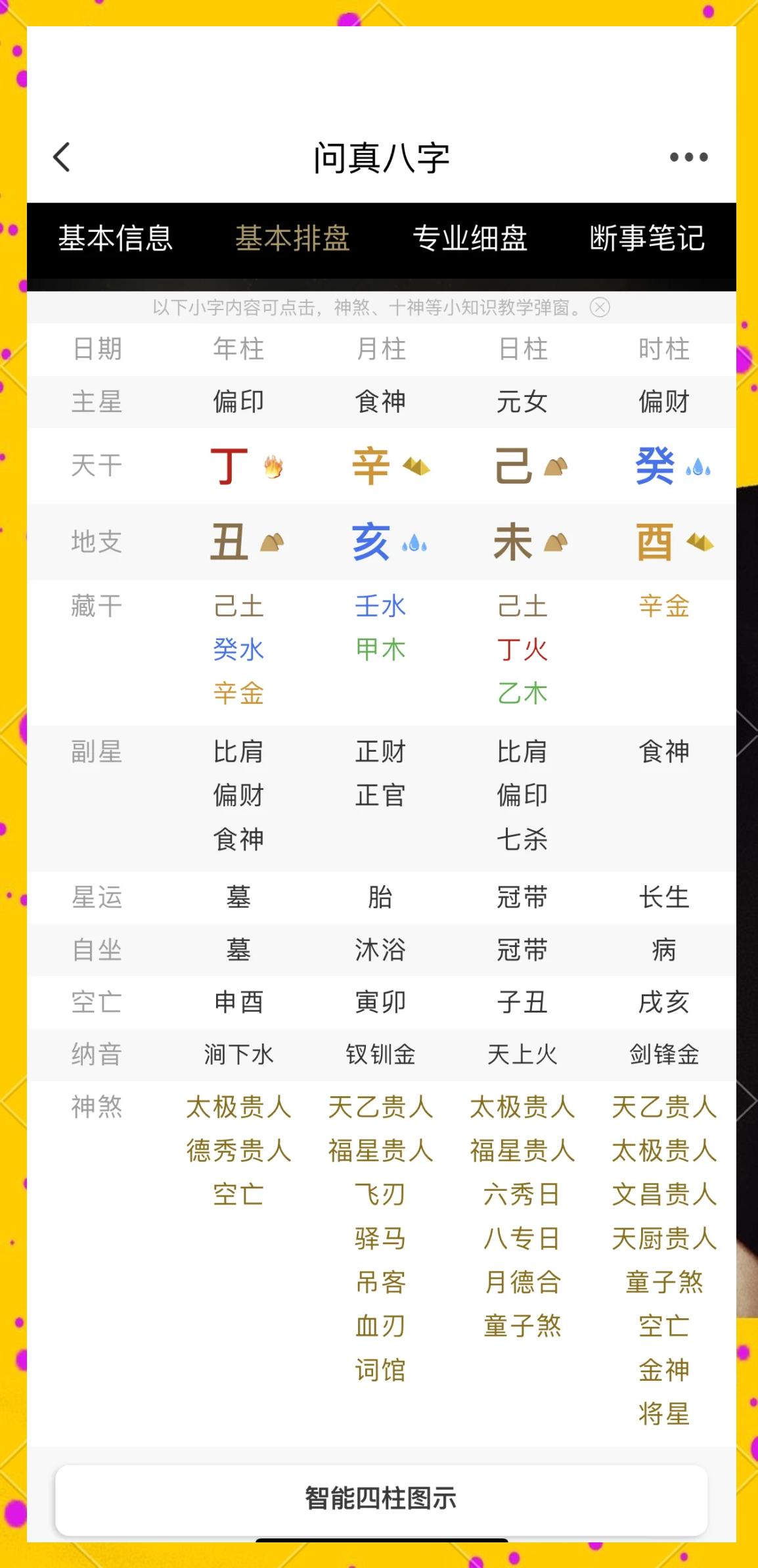Open the three-dot overflow menu
The width and height of the screenshot is (758, 1568).
pos(688,157)
